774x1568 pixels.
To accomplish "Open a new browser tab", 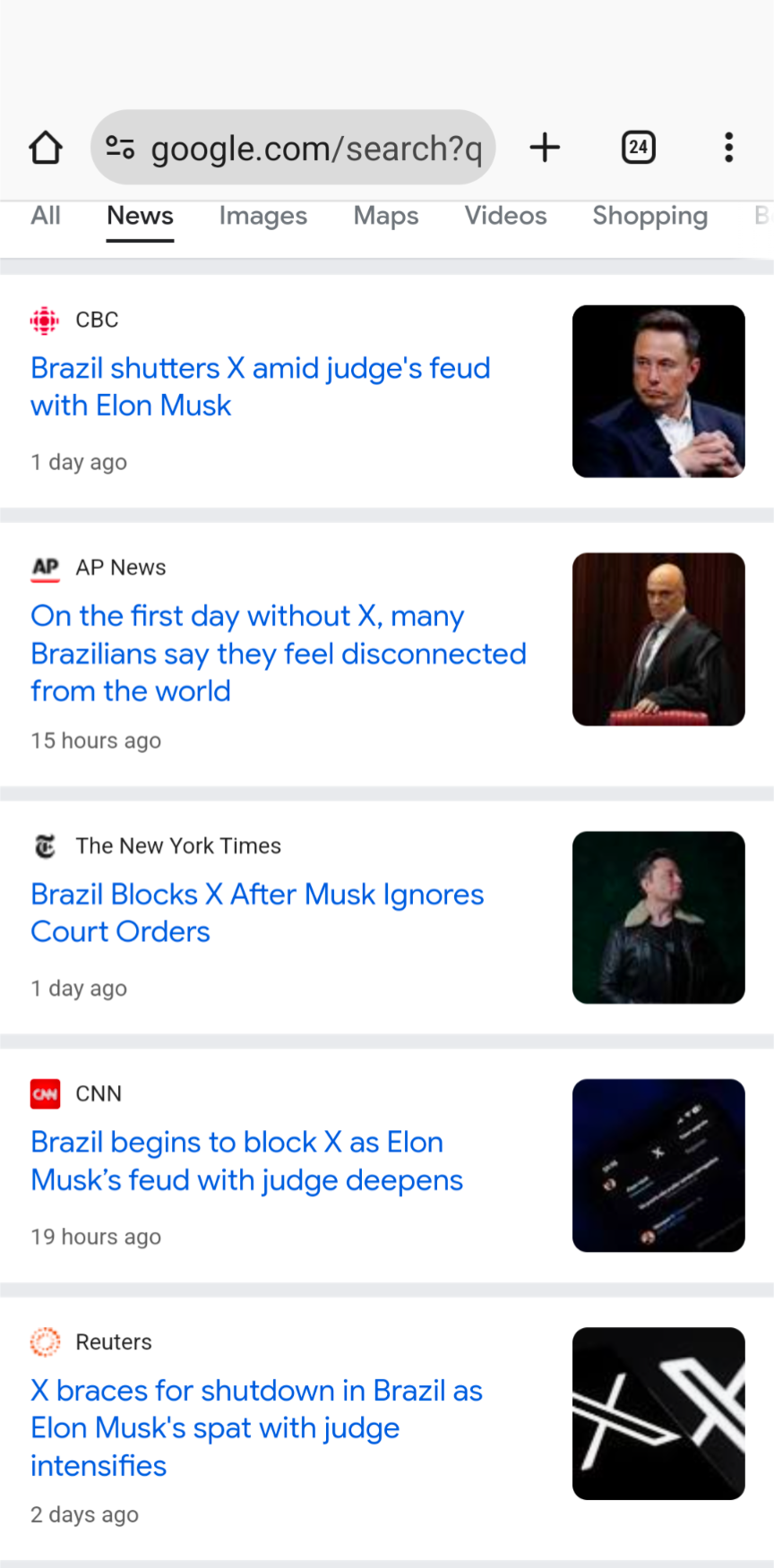I will (x=545, y=148).
